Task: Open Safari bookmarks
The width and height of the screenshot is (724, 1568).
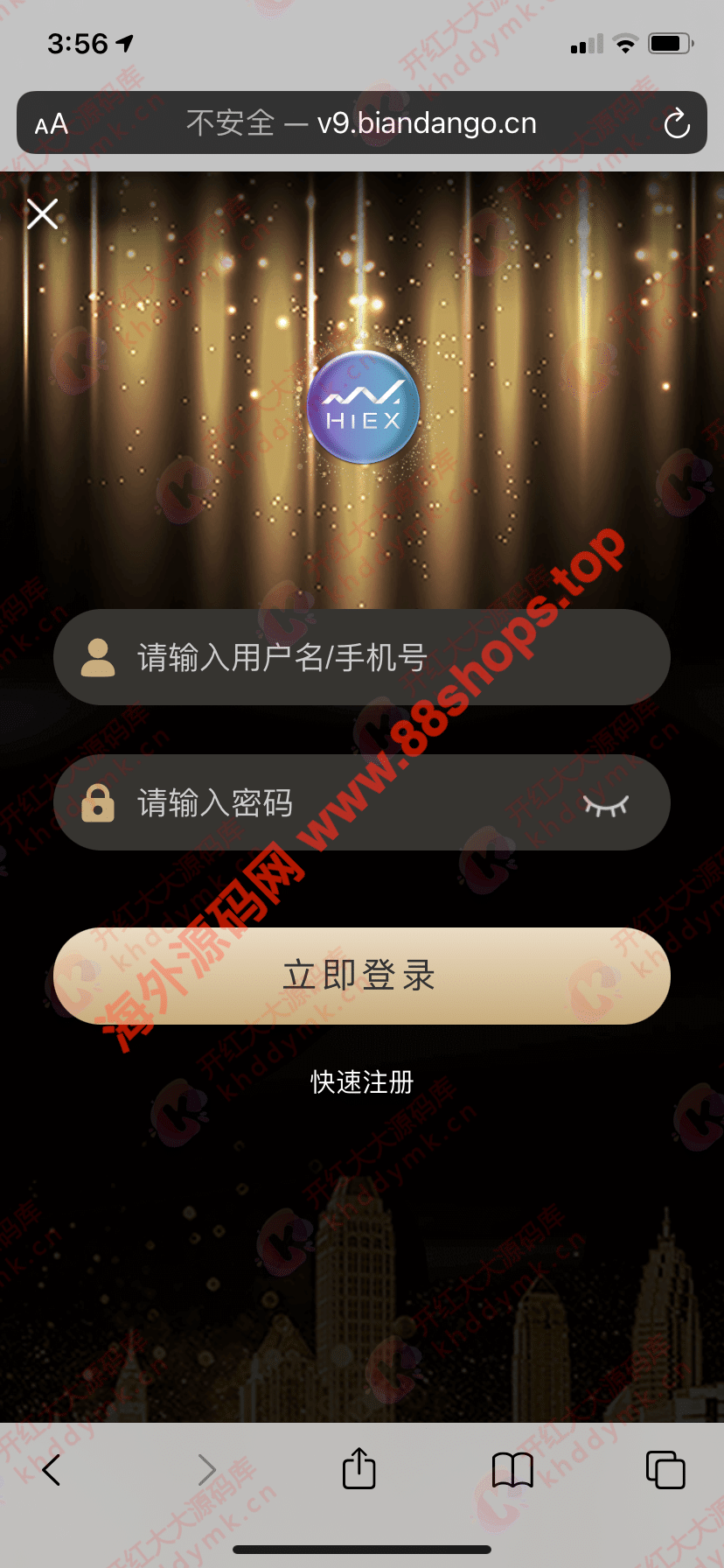Action: [512, 1470]
